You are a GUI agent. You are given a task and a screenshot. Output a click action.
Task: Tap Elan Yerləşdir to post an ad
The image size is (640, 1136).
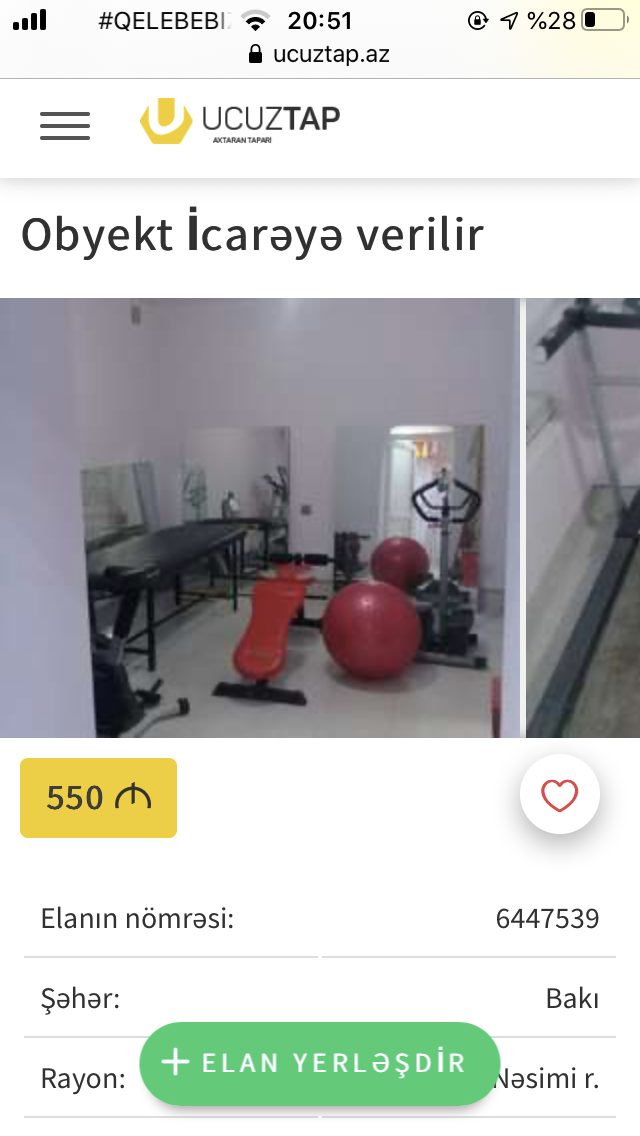(320, 1063)
